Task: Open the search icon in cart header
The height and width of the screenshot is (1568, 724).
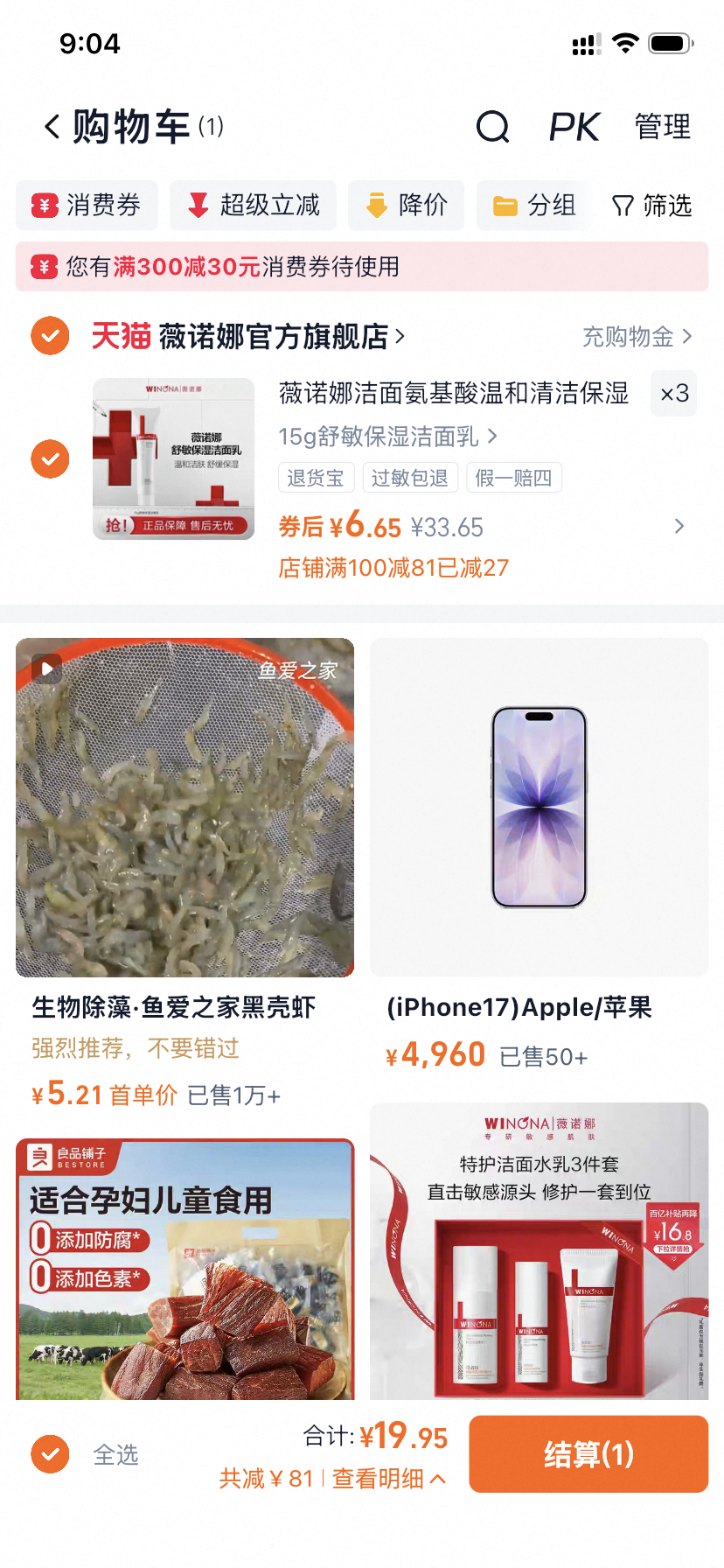Action: click(x=493, y=127)
